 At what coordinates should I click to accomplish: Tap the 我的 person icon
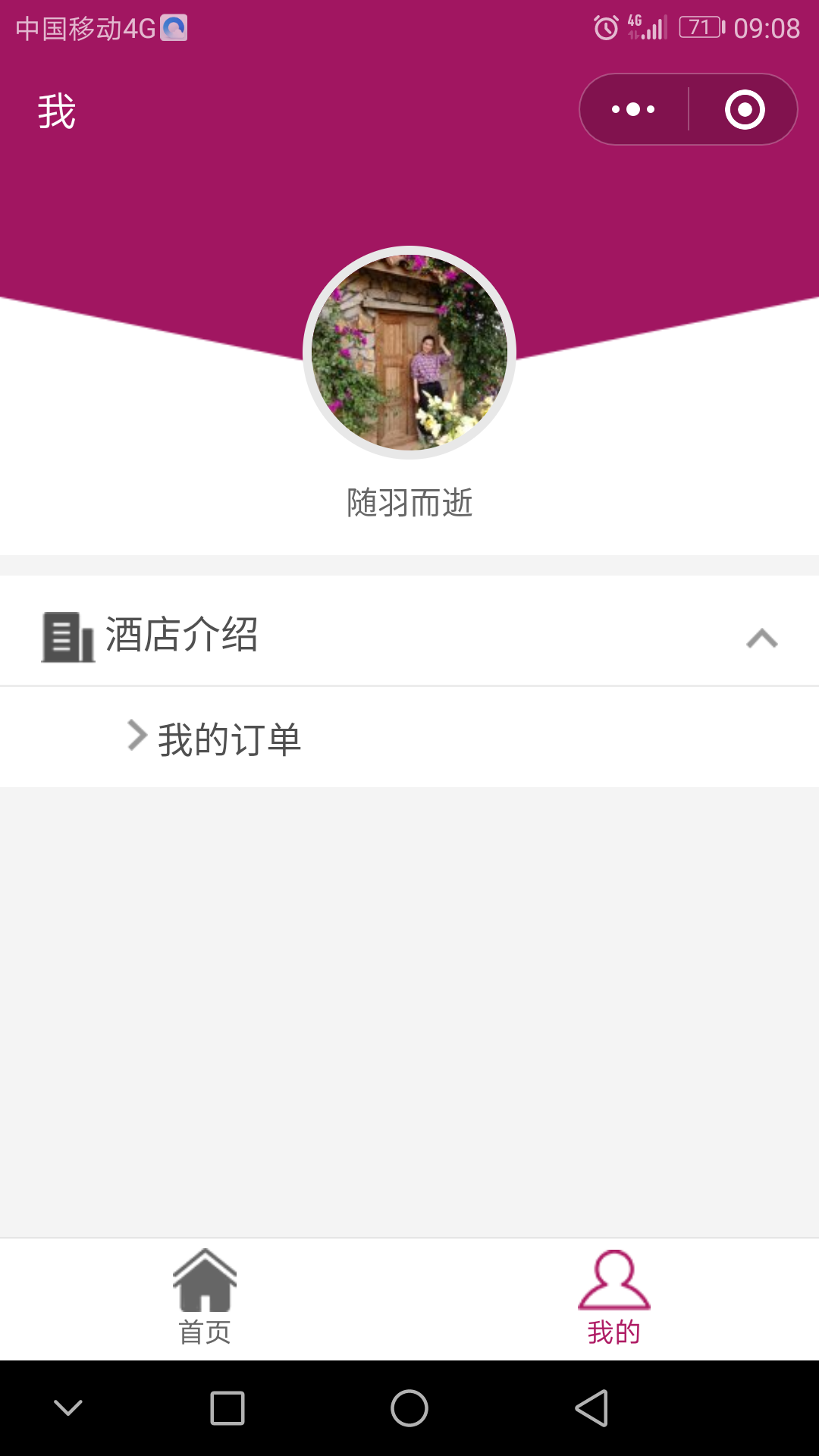614,1278
